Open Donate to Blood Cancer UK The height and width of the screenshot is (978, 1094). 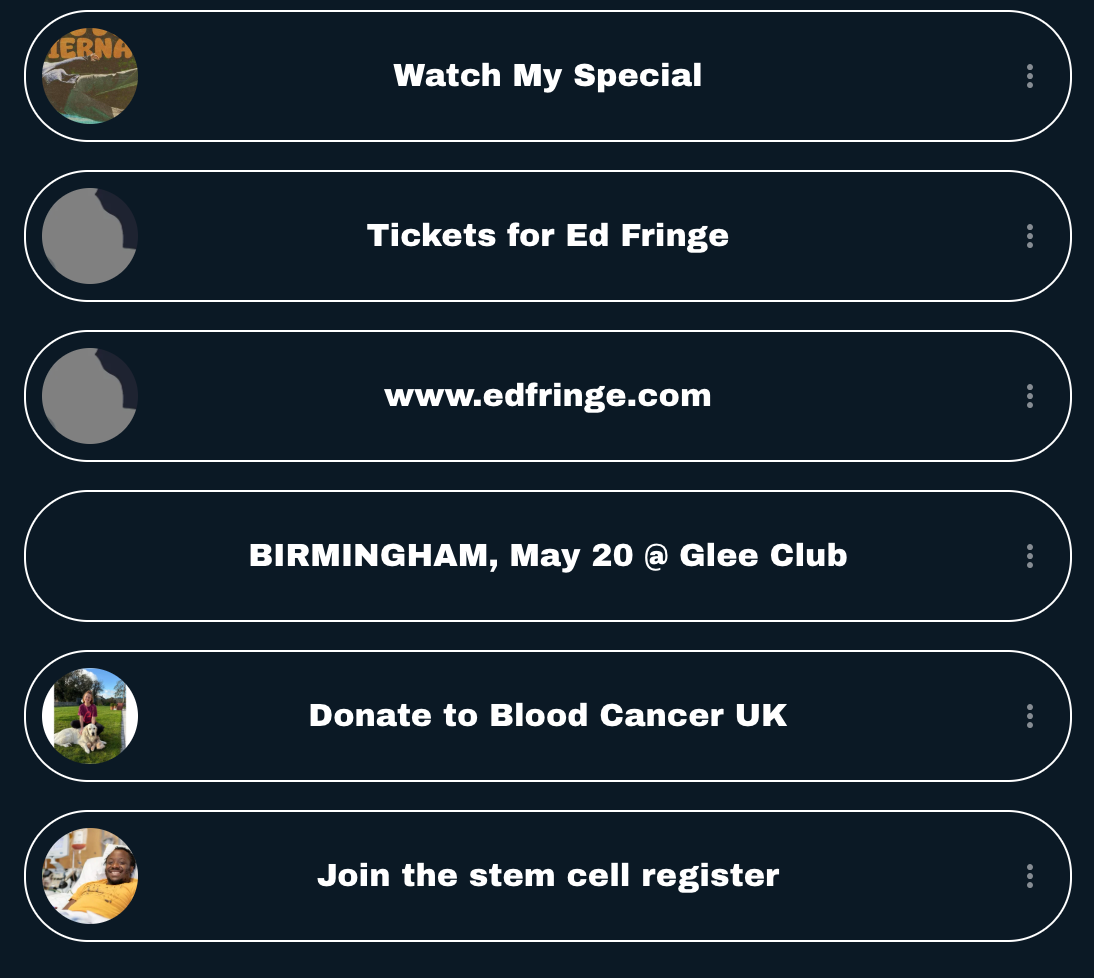coord(548,716)
